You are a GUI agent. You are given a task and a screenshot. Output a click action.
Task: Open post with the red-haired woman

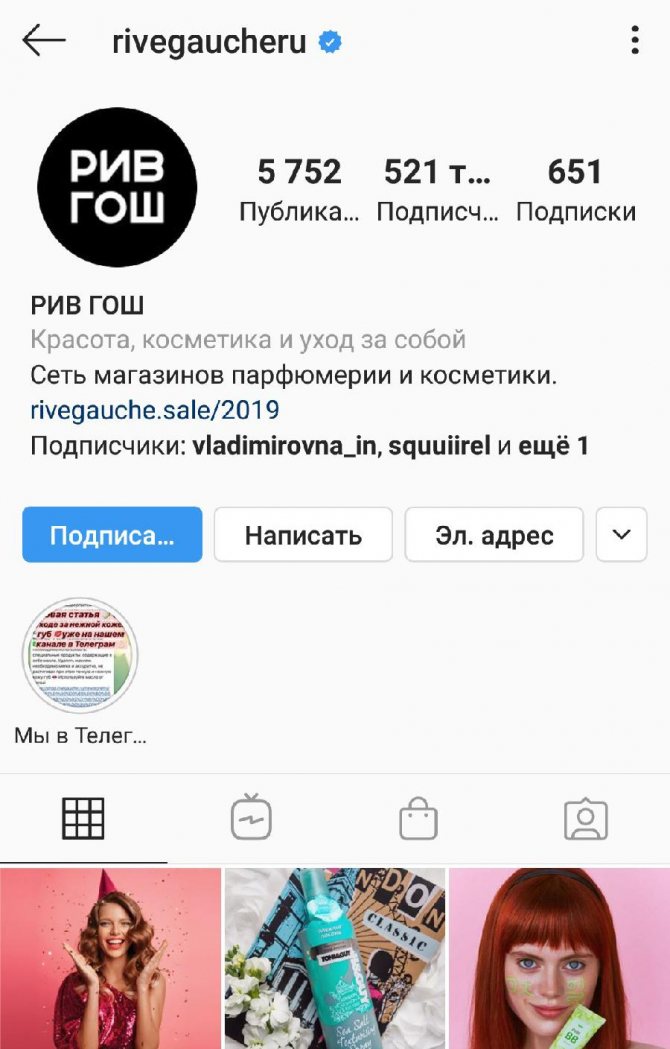click(x=559, y=958)
